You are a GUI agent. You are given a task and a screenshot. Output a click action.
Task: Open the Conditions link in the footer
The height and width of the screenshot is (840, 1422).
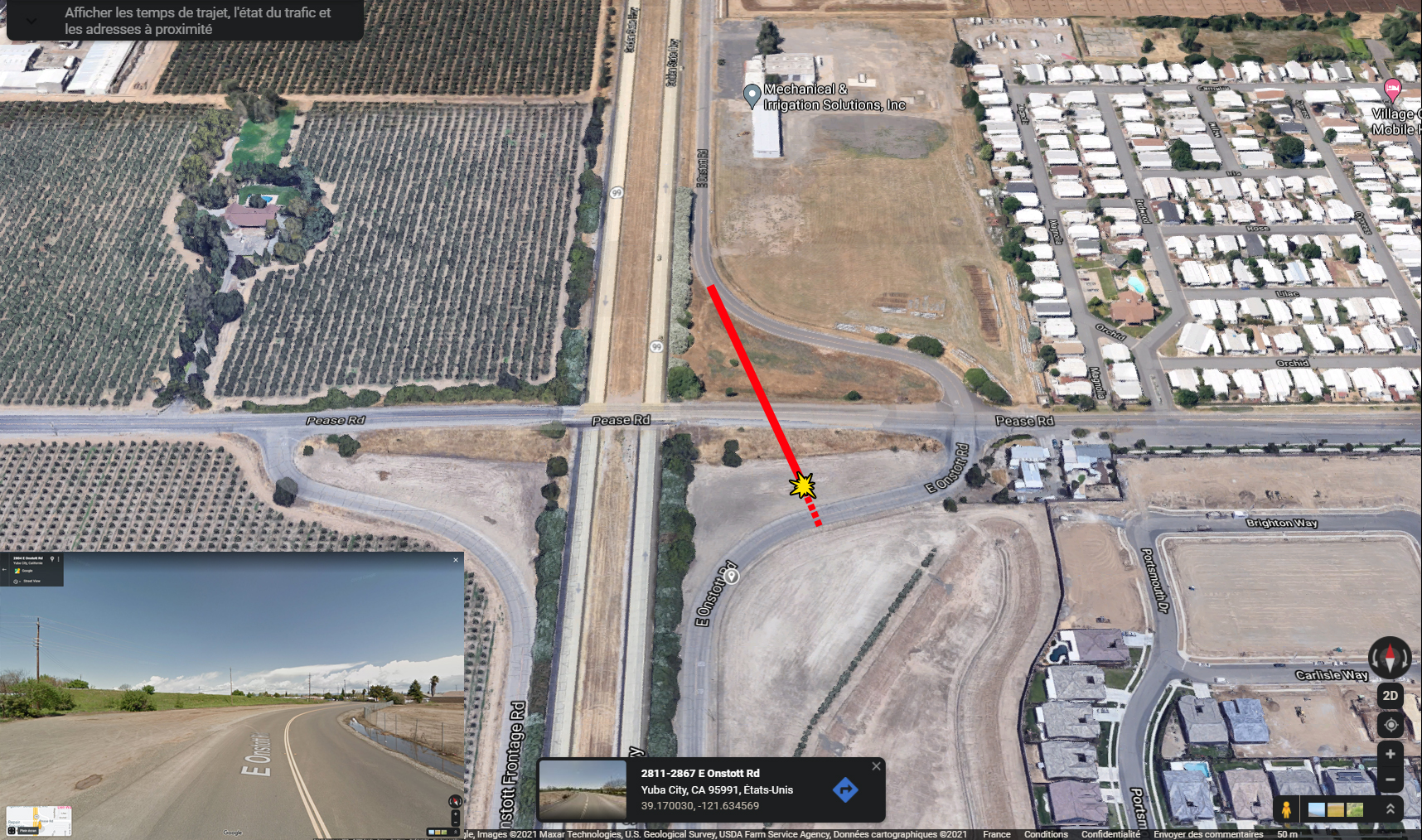(1045, 834)
